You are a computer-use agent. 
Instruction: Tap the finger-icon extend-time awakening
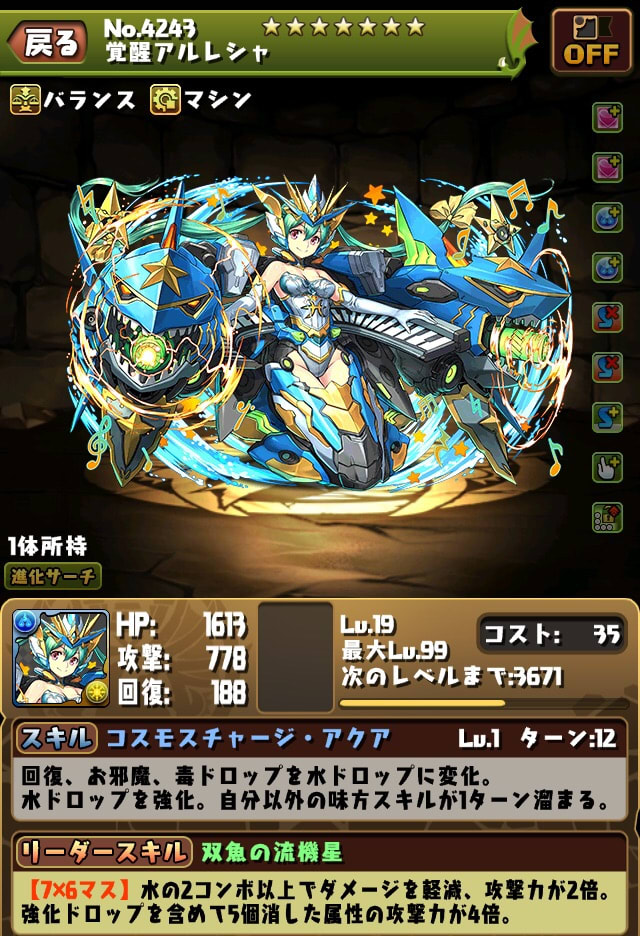coord(607,463)
